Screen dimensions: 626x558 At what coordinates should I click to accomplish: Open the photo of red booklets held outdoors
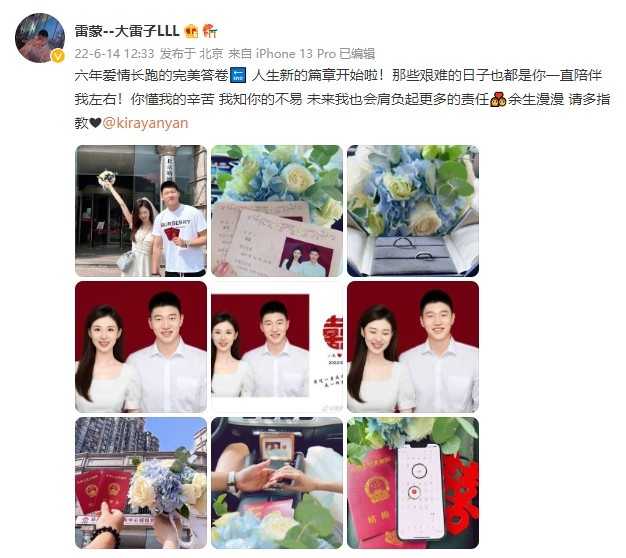[141, 482]
